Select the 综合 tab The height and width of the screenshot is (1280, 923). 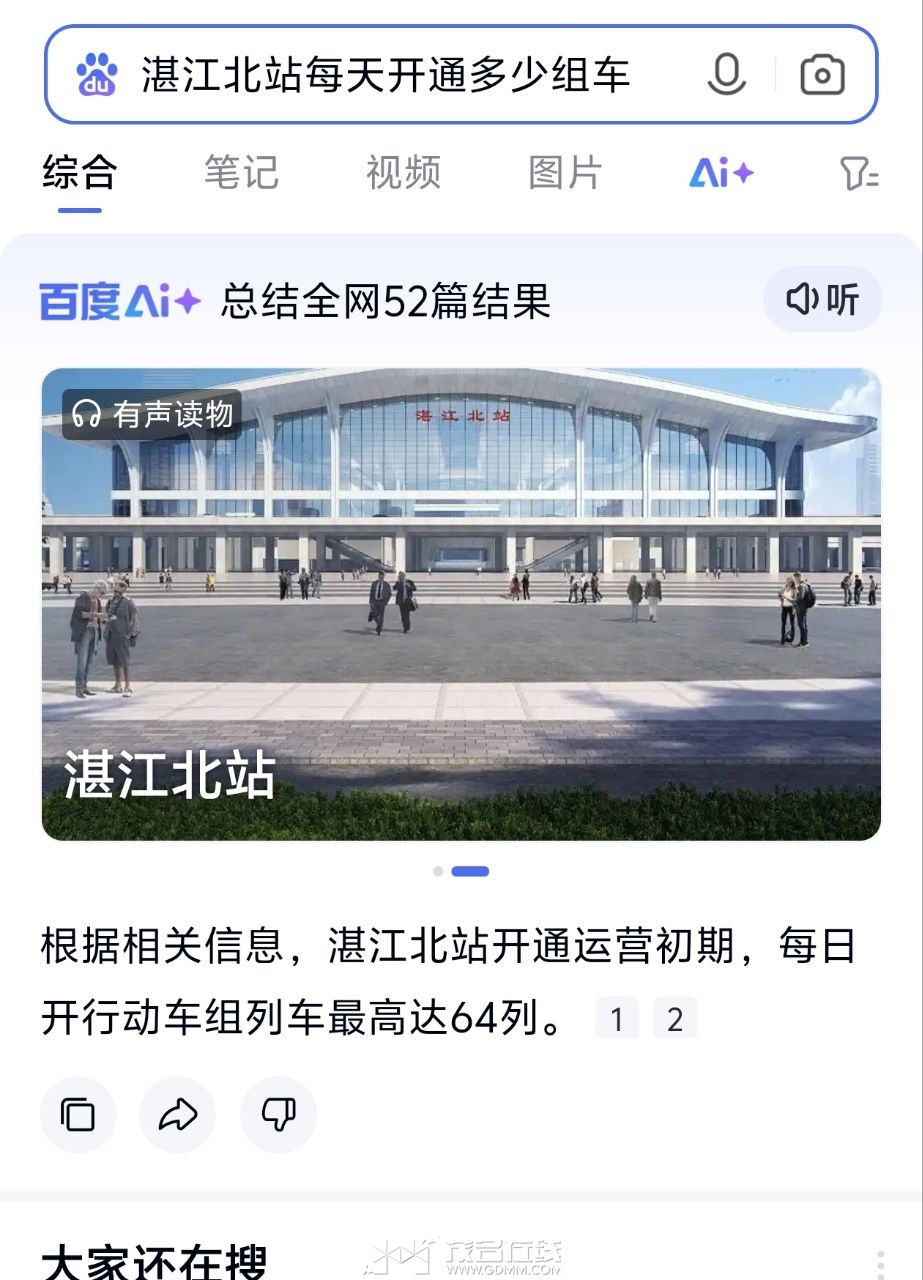click(x=79, y=173)
